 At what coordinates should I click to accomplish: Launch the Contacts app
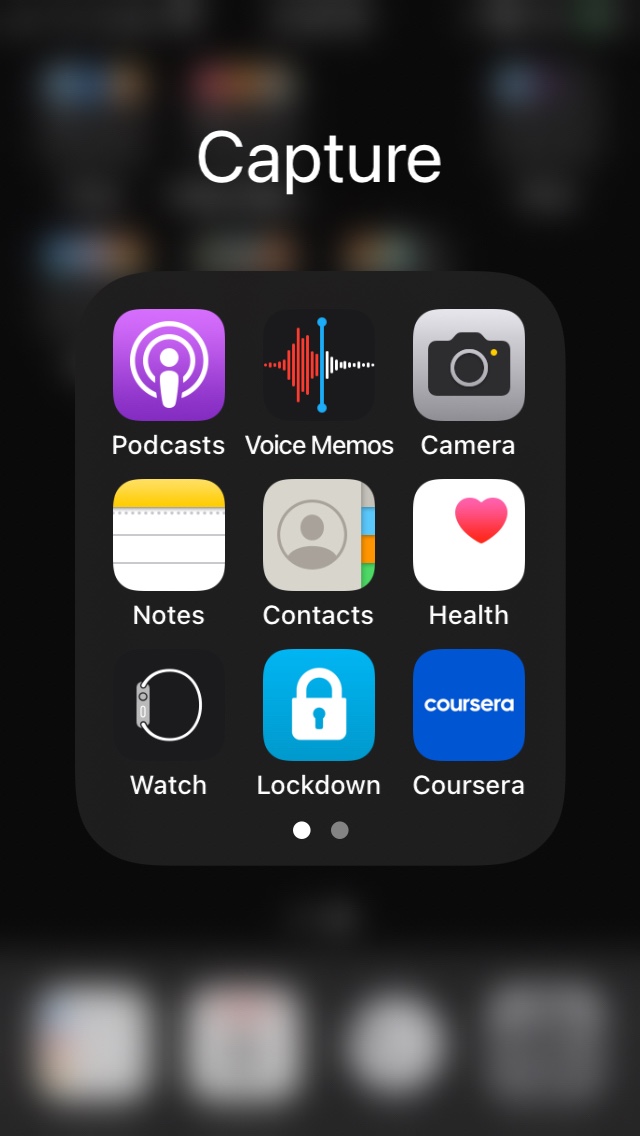click(319, 535)
